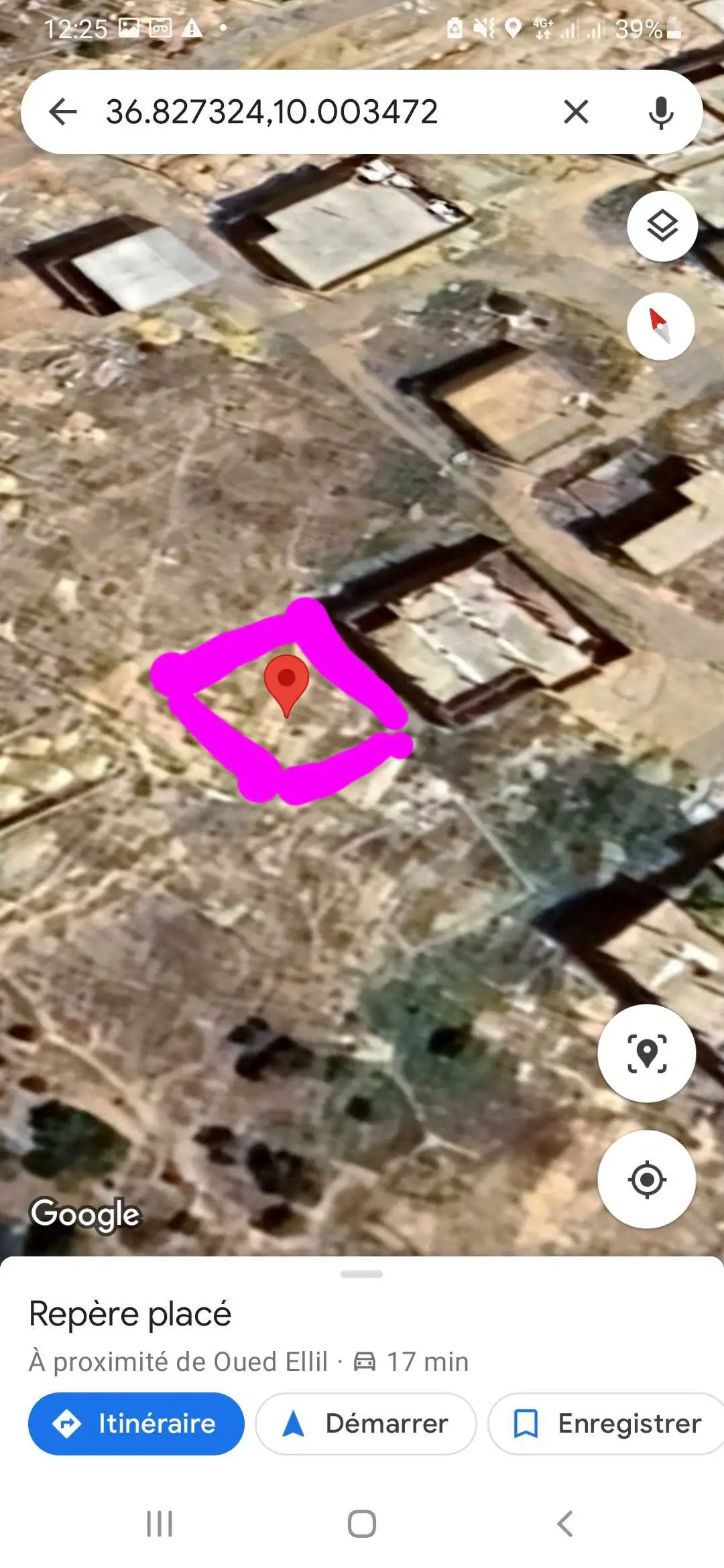Expand the Repère placé bottom sheet handle

(361, 1274)
